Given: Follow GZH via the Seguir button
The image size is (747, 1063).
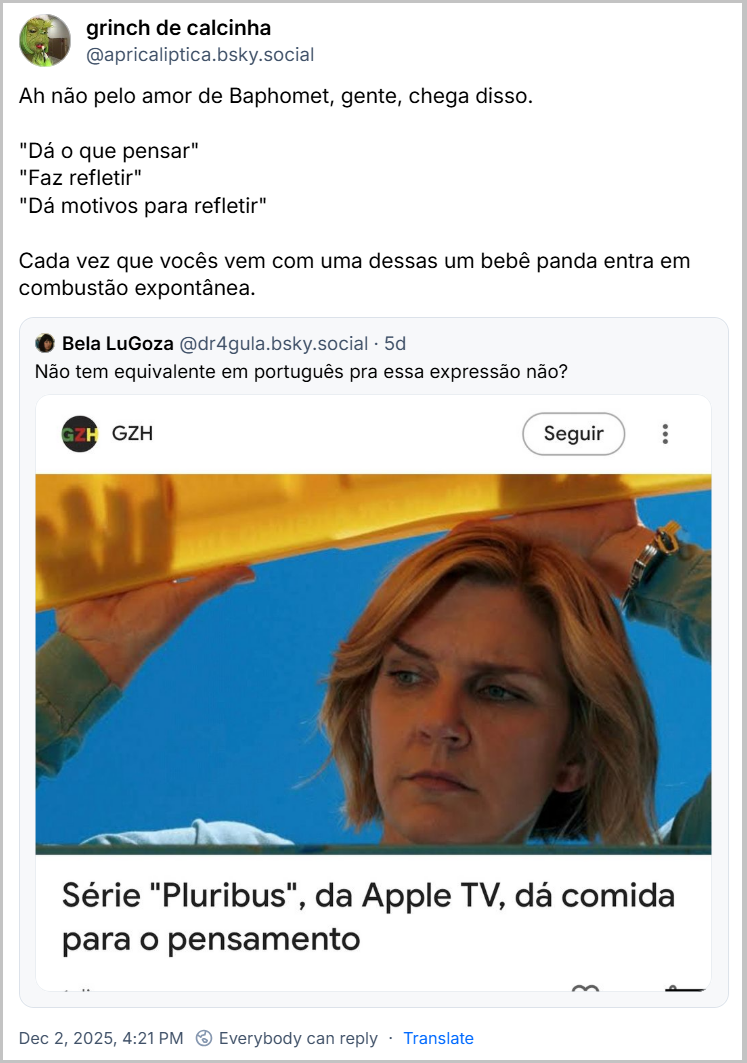Looking at the screenshot, I should tap(573, 434).
